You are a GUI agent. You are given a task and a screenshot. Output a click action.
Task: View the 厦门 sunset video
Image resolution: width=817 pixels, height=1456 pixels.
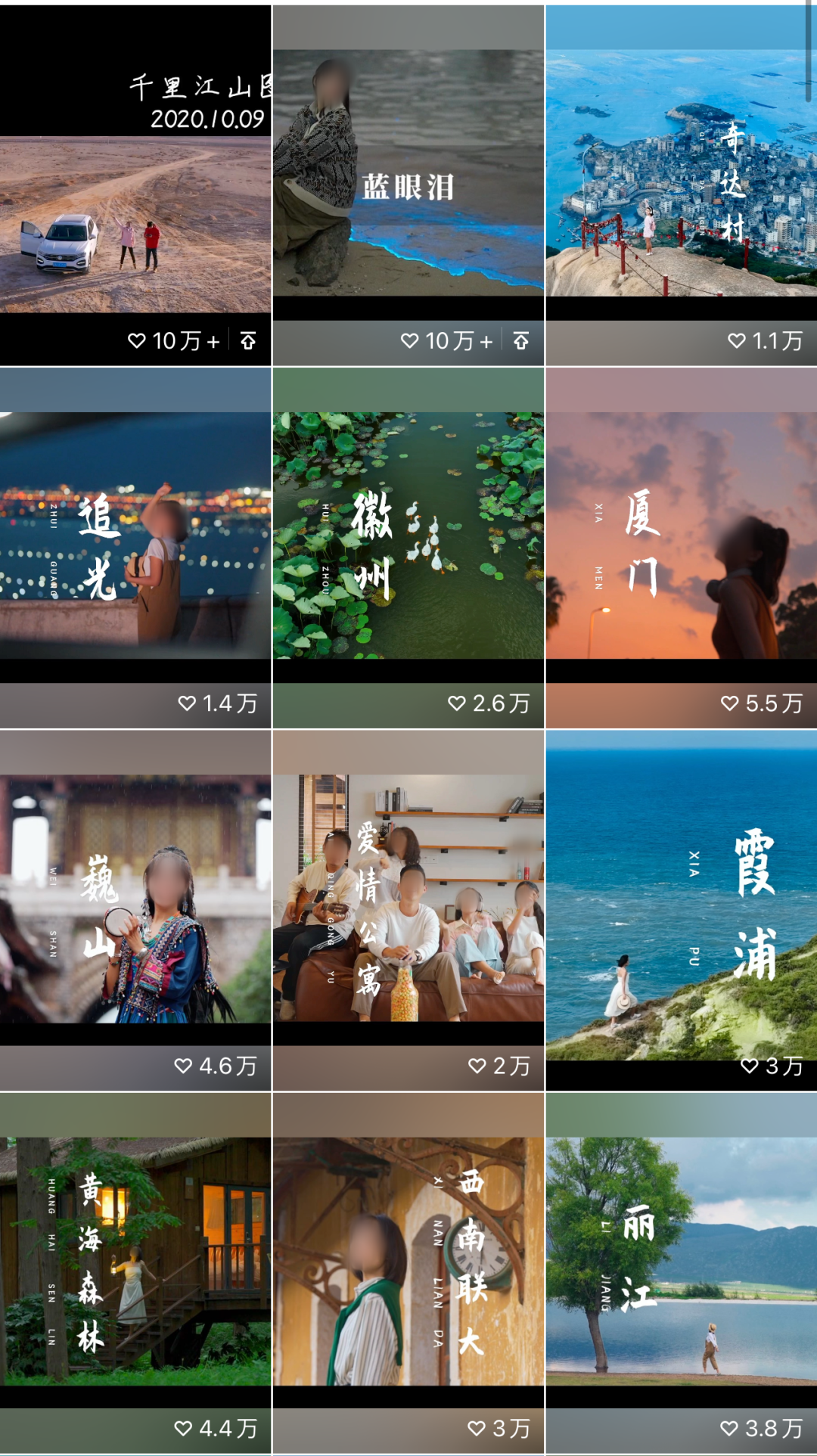(681, 545)
